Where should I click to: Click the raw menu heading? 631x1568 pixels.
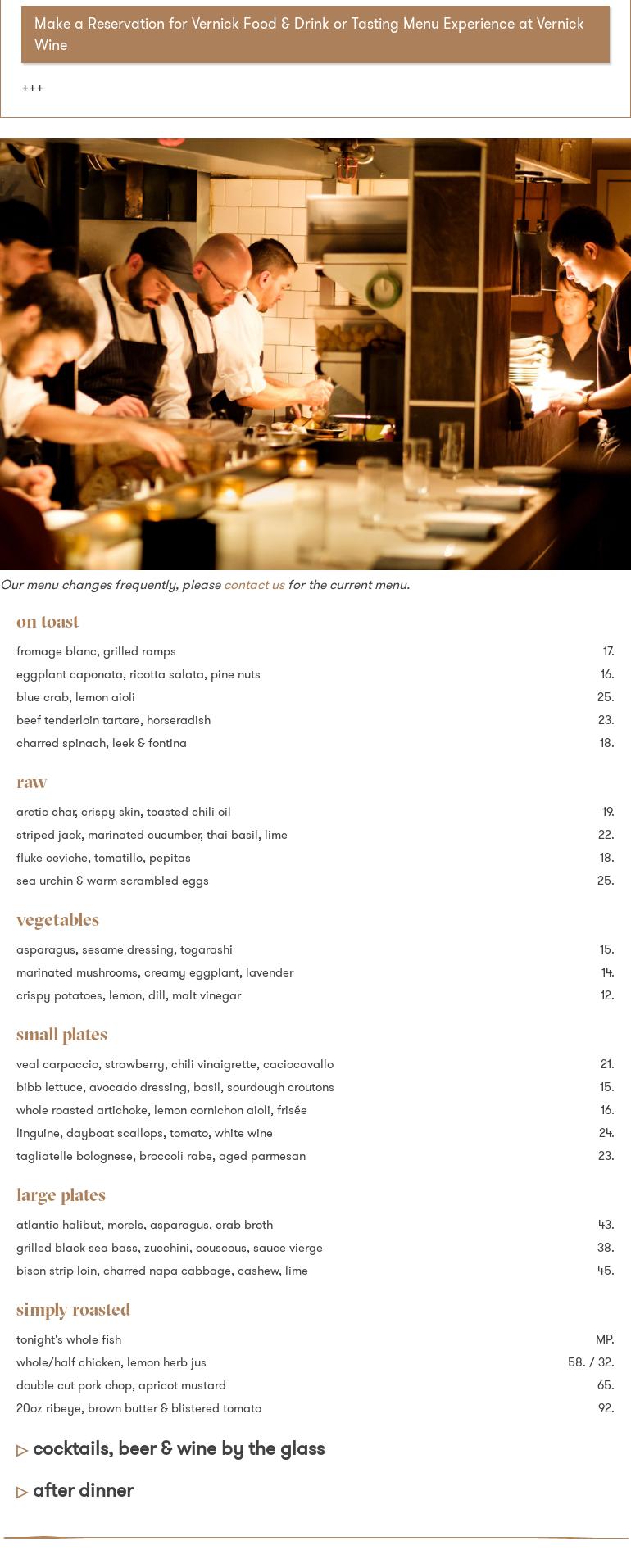[x=31, y=783]
